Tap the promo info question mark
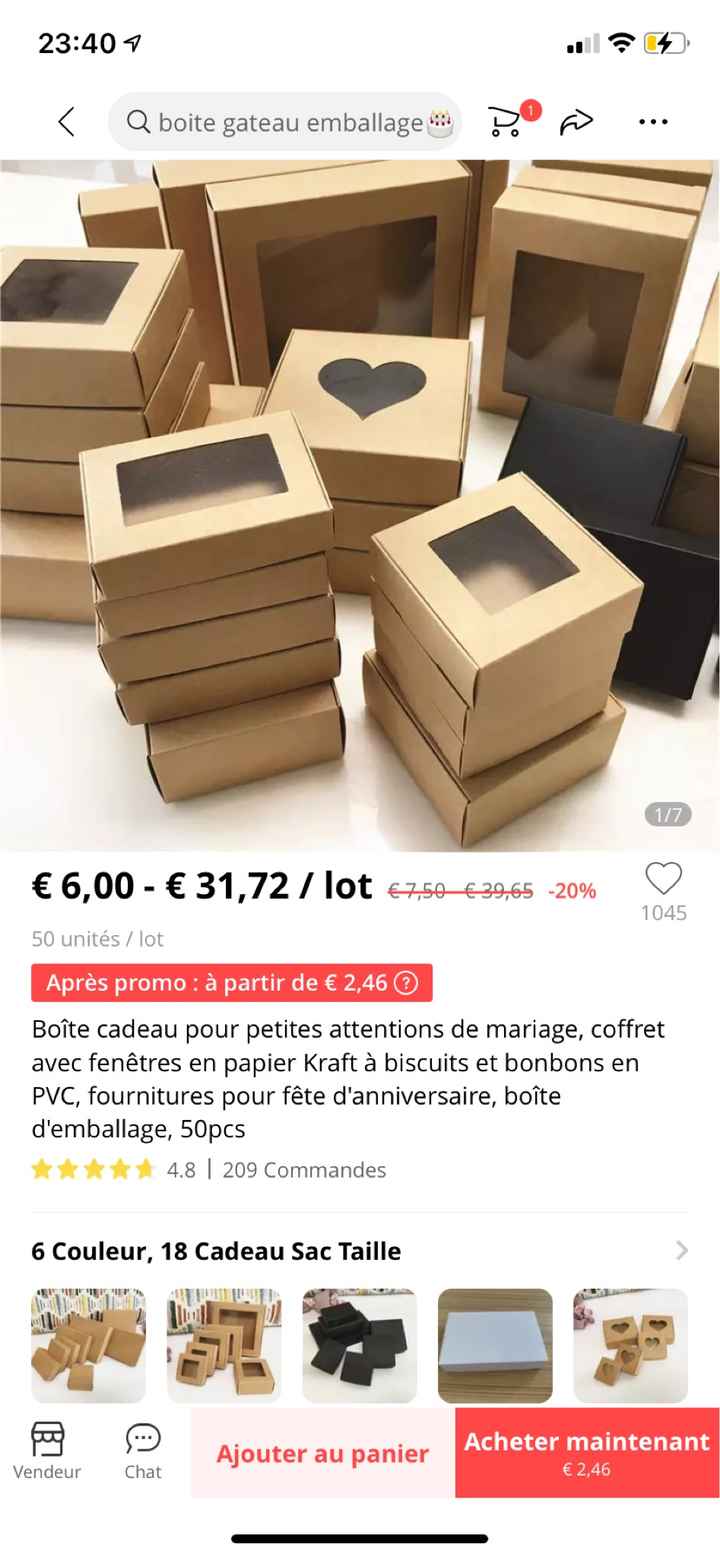 click(407, 983)
